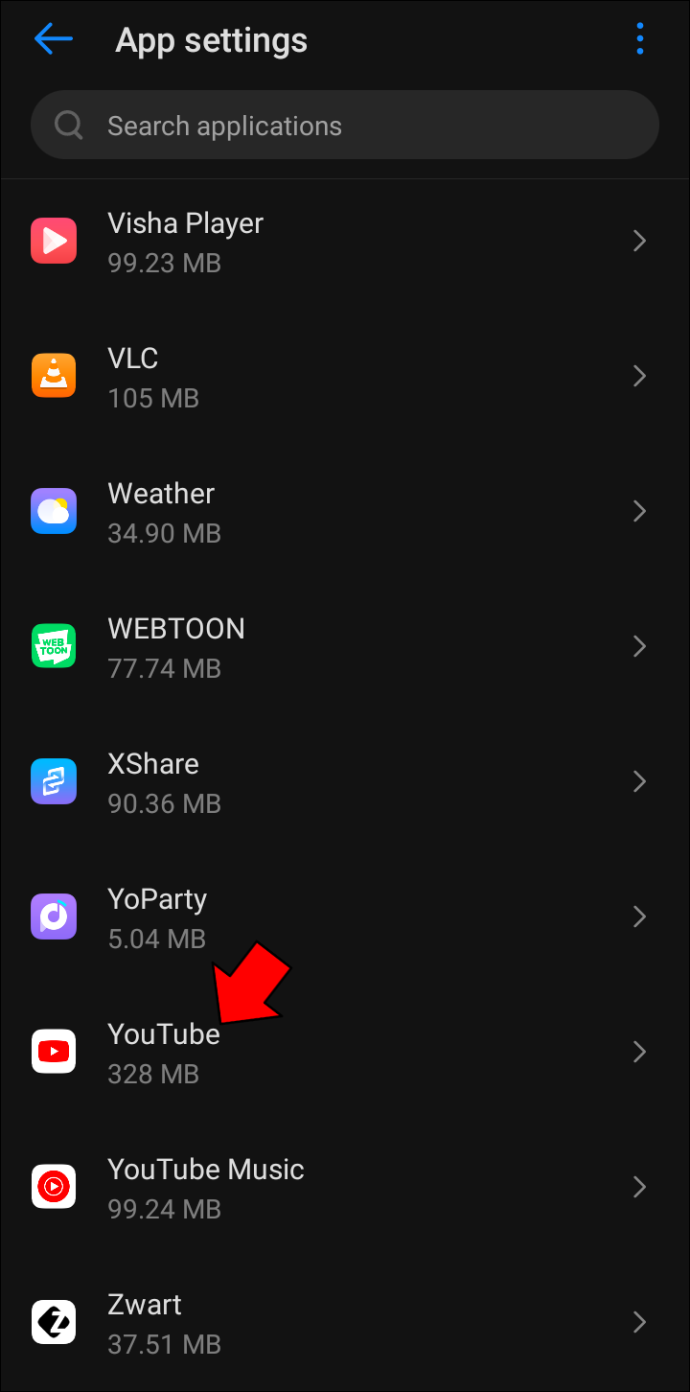Select the Weather app row

[345, 511]
